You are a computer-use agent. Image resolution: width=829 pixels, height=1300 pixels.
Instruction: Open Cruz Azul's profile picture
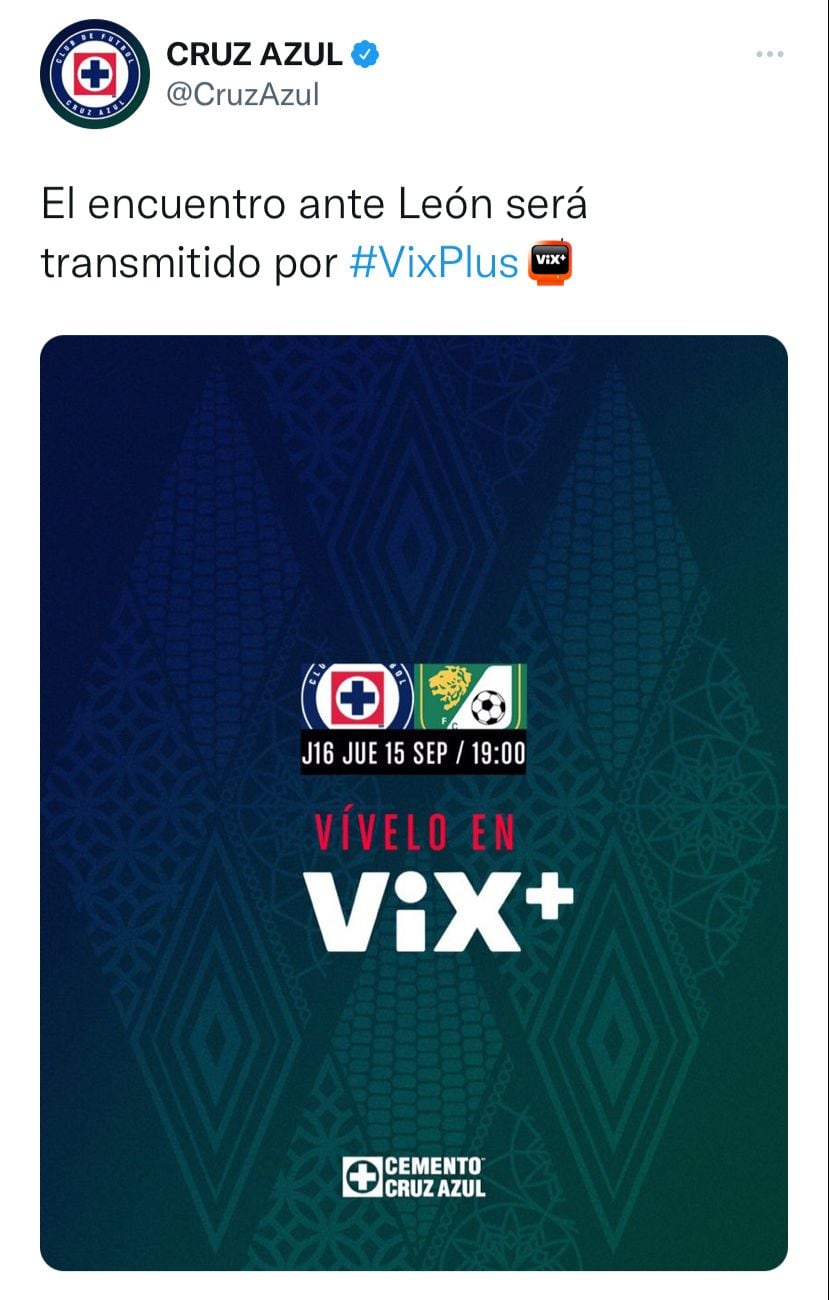pos(94,73)
